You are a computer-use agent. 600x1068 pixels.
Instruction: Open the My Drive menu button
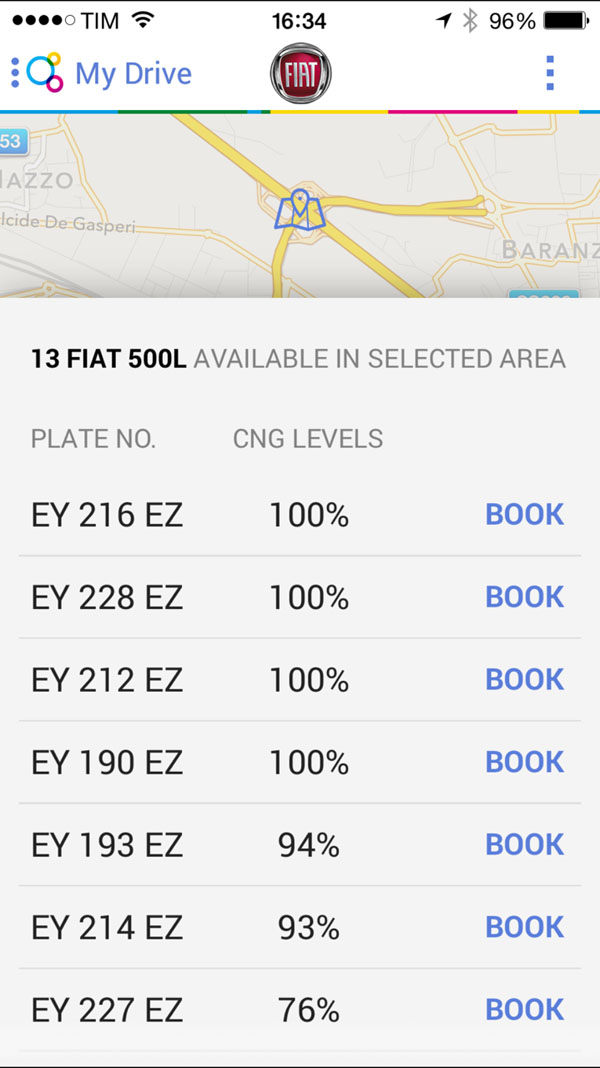pos(101,72)
